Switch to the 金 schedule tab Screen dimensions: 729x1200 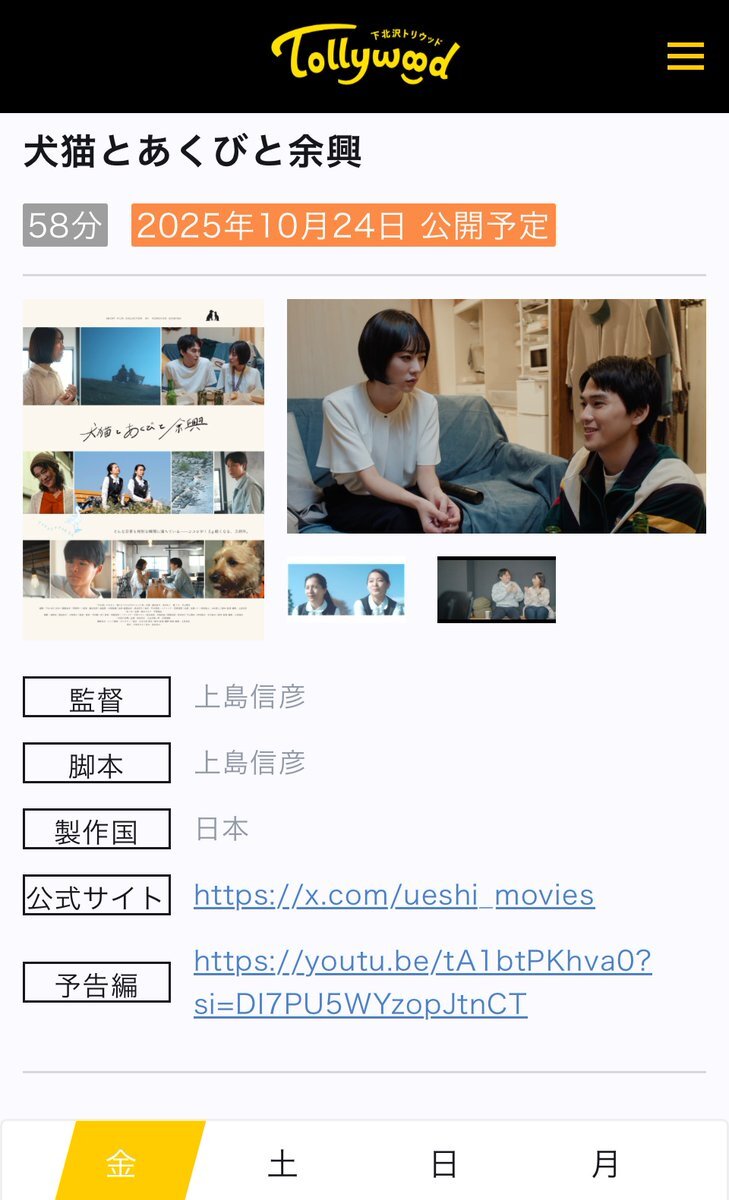tap(121, 1164)
